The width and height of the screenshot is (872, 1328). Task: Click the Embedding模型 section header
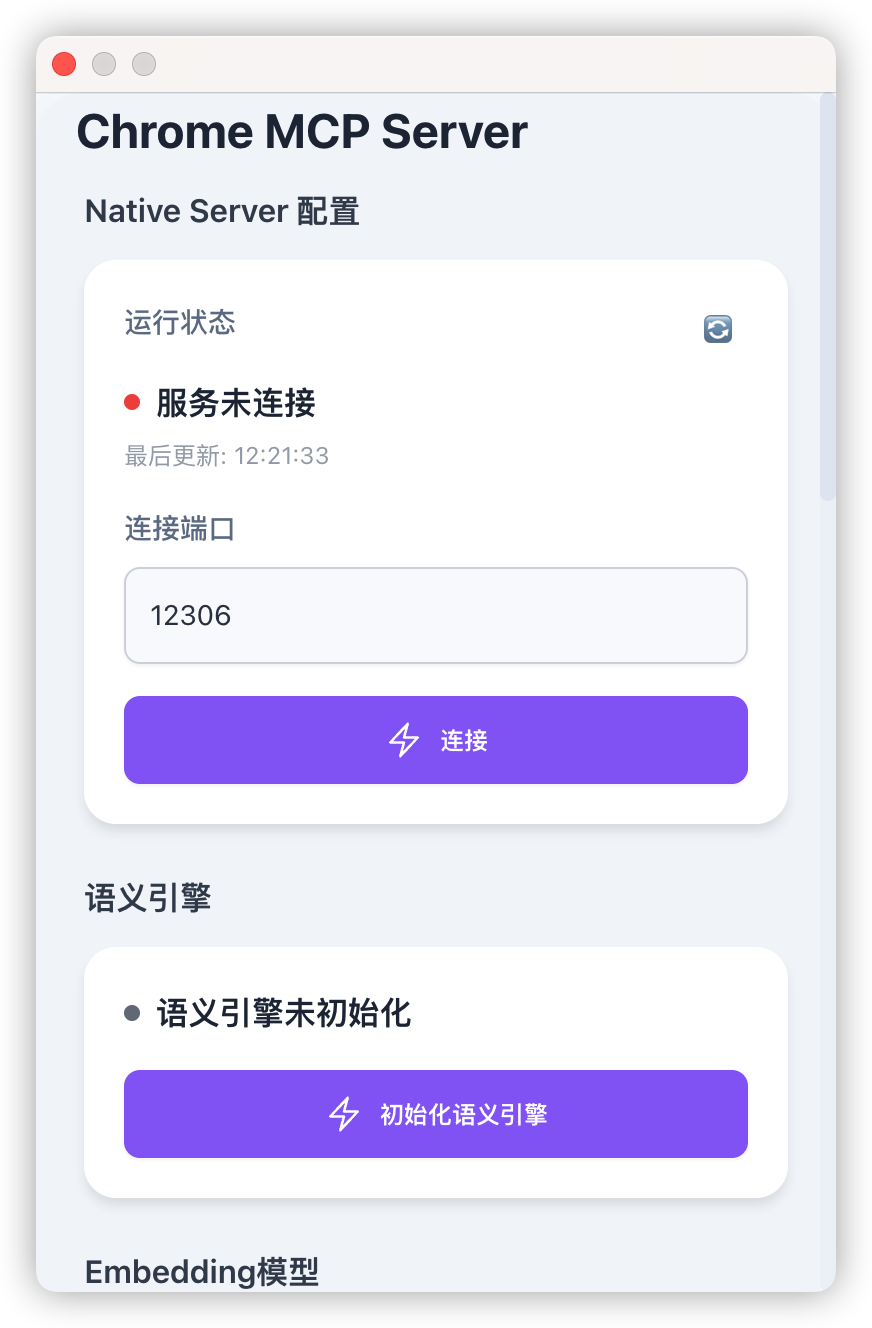tap(201, 1272)
